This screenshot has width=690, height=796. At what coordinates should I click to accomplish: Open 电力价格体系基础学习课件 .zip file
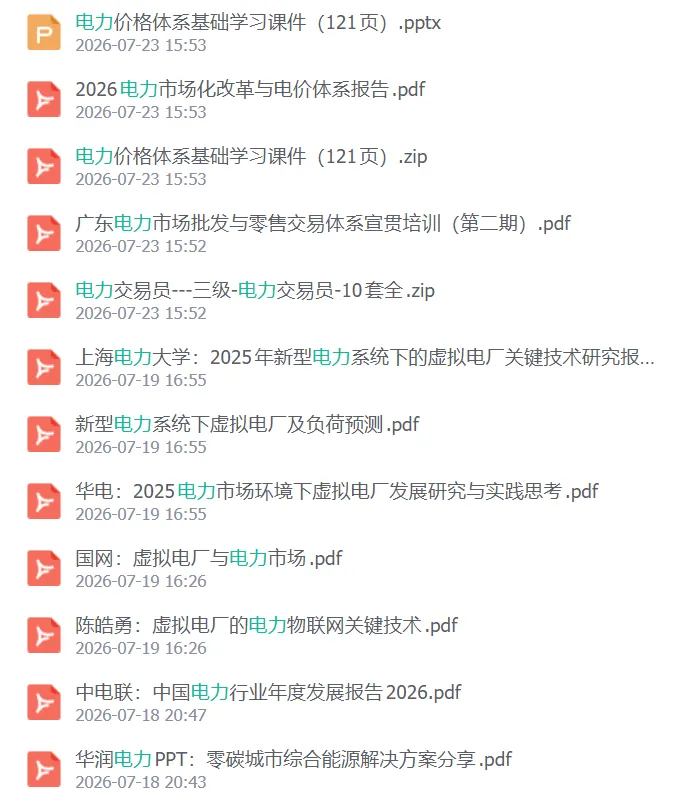pyautogui.click(x=251, y=156)
